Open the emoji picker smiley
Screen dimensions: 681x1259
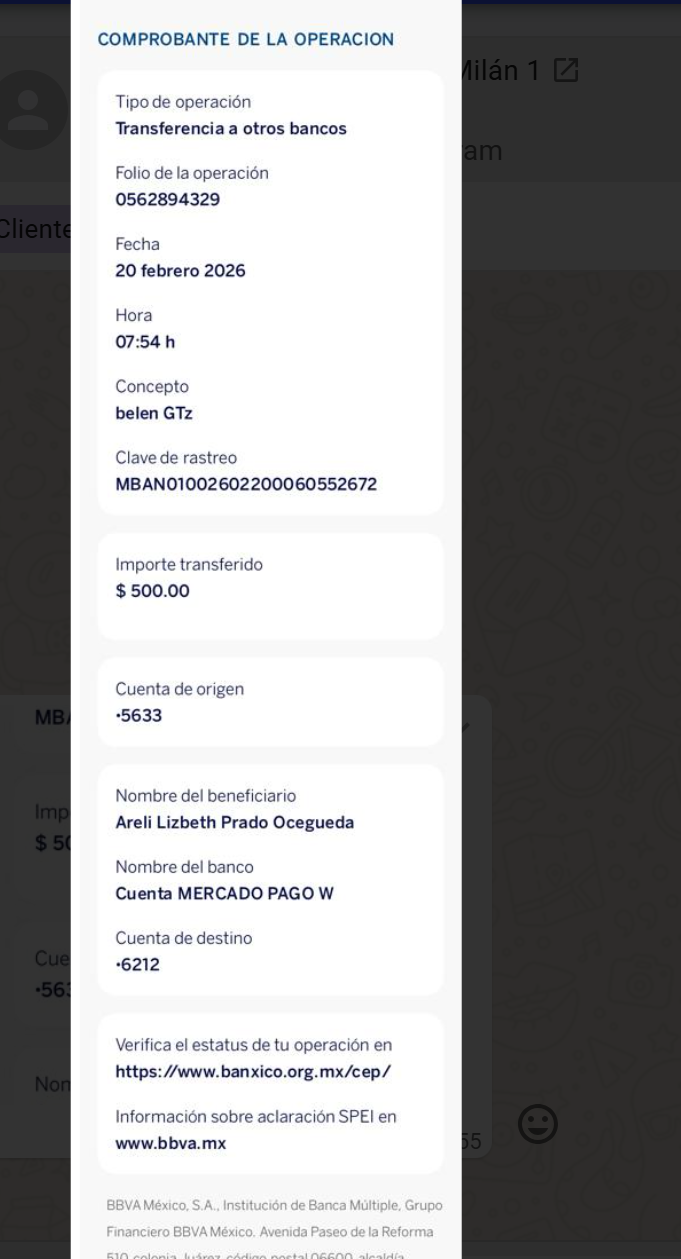[538, 1125]
